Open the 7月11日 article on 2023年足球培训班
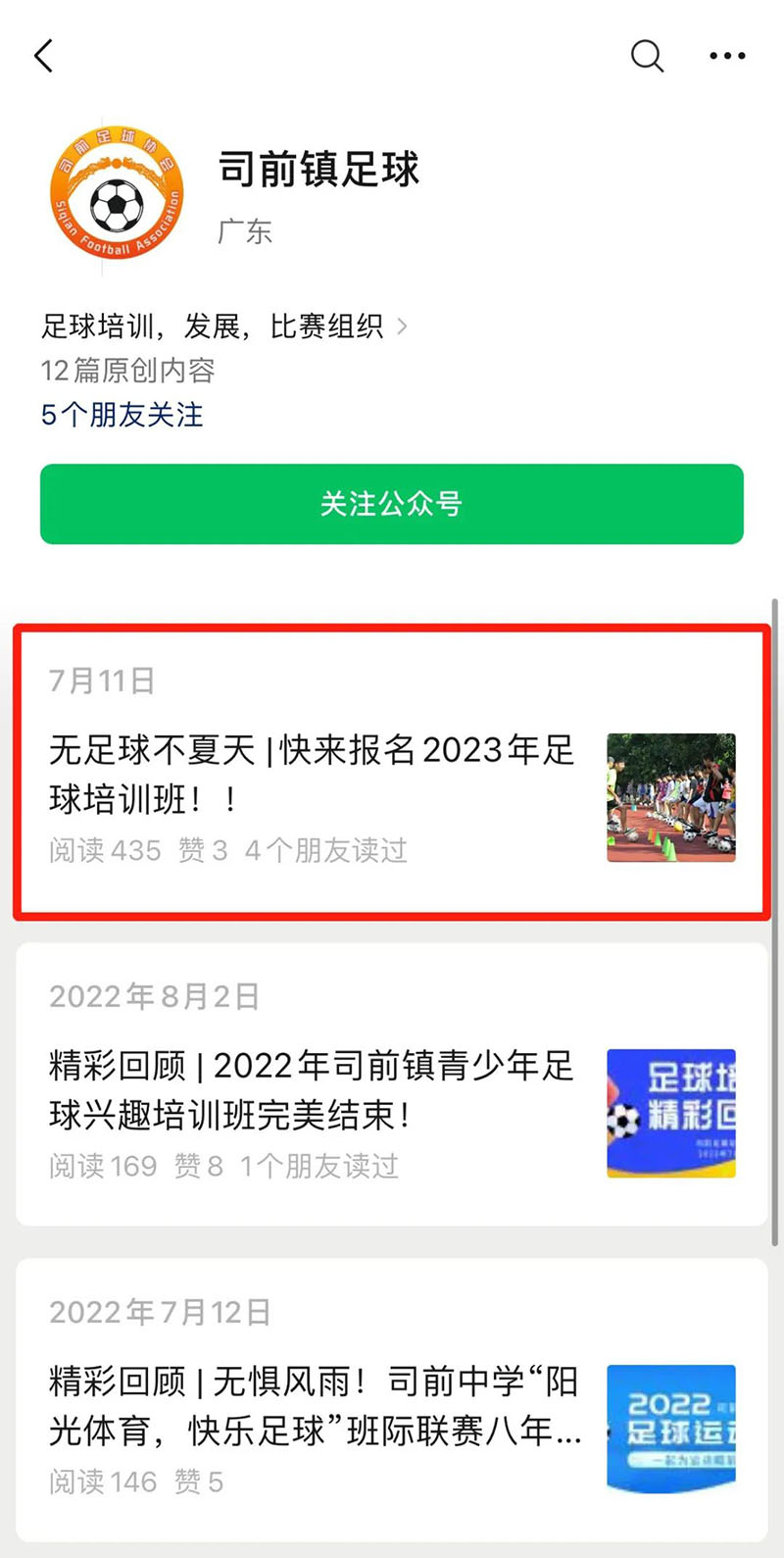Viewport: 784px width, 1558px height. point(314,775)
